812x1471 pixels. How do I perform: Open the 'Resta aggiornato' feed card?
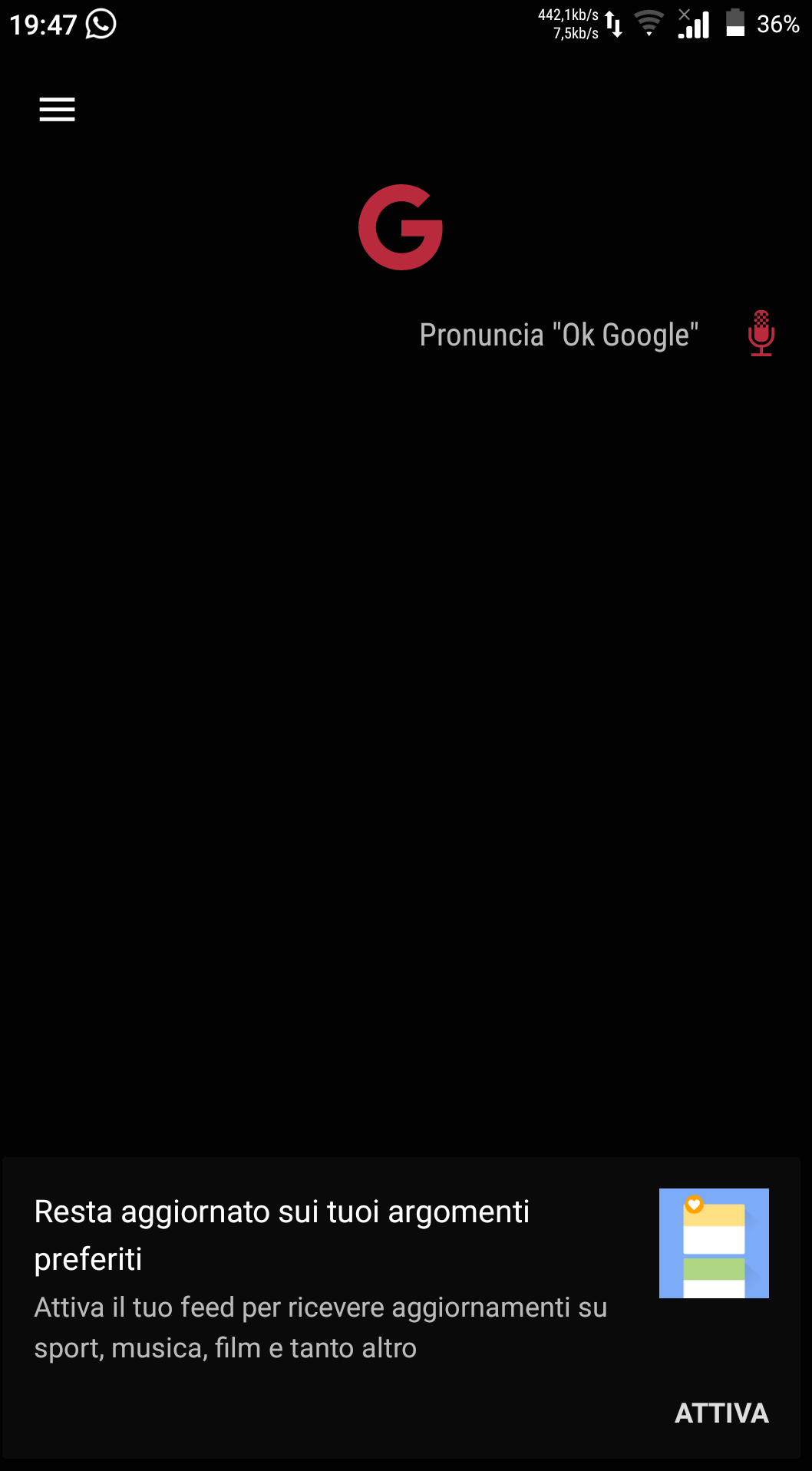pyautogui.click(x=401, y=1307)
